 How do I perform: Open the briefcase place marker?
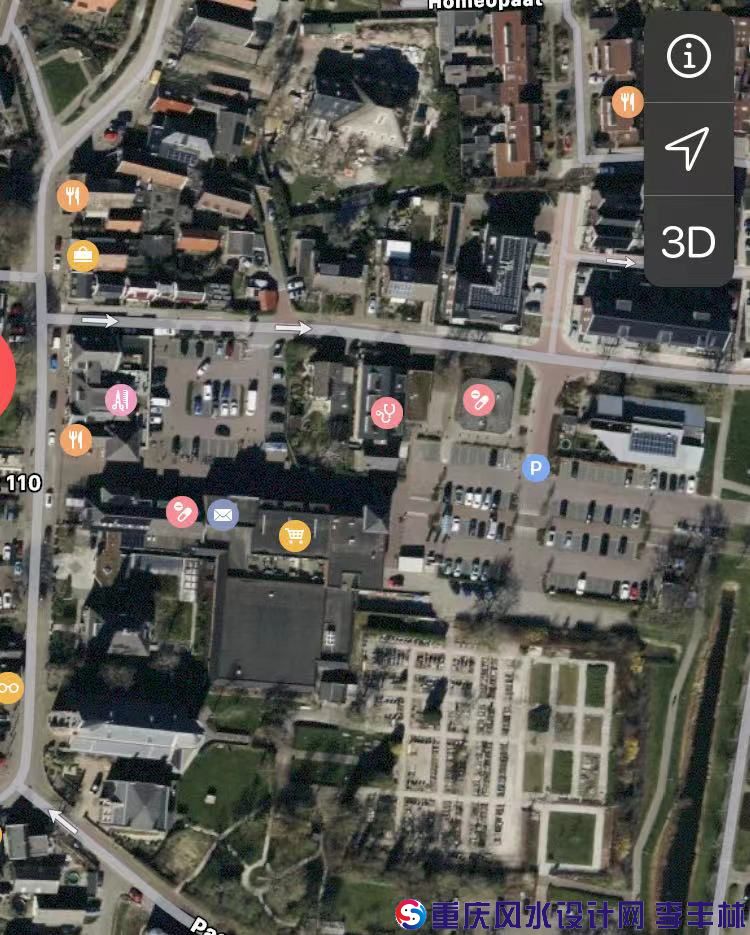pos(83,255)
